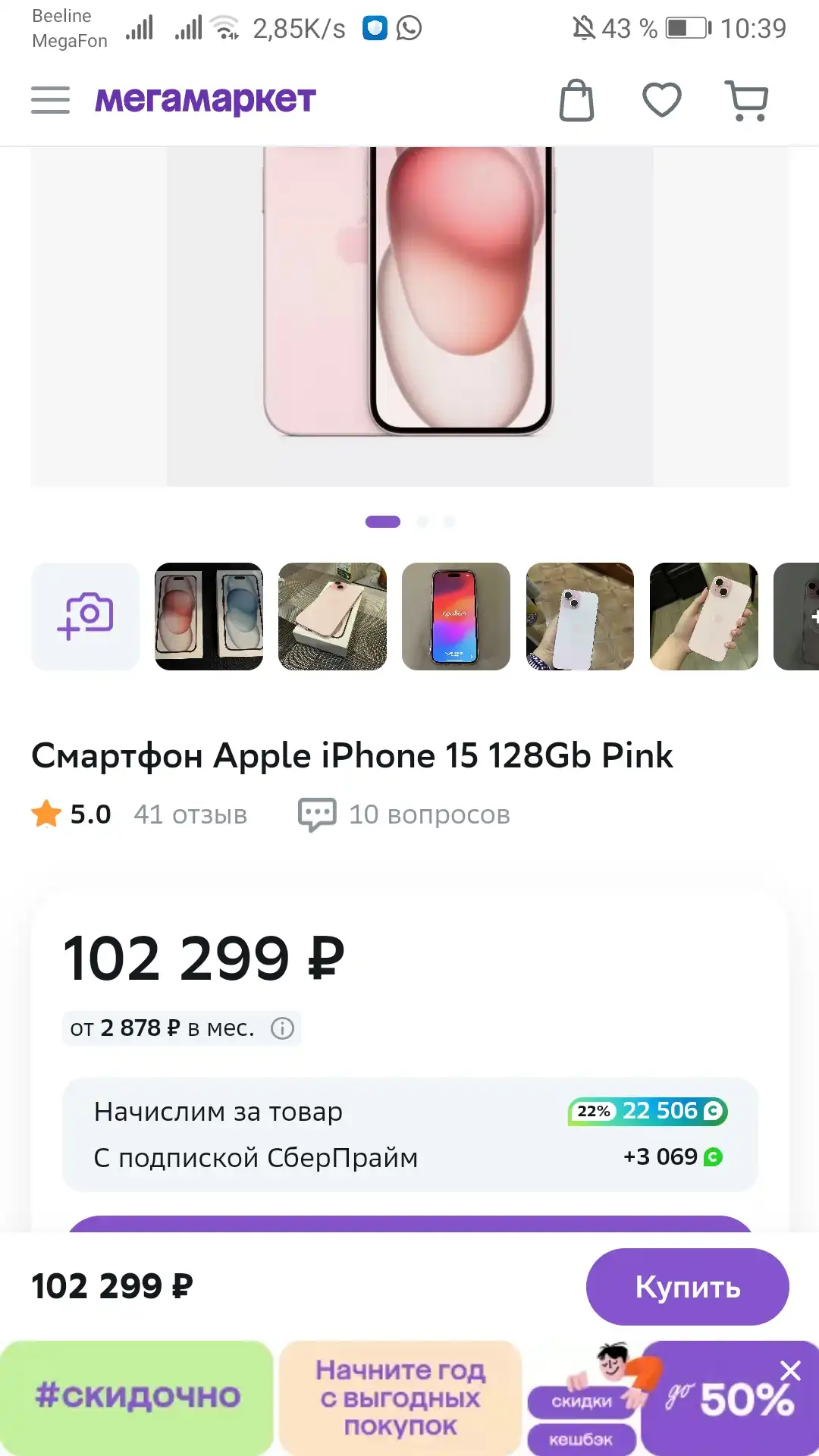Add your own photo of the product
The image size is (819, 1456).
coord(86,617)
